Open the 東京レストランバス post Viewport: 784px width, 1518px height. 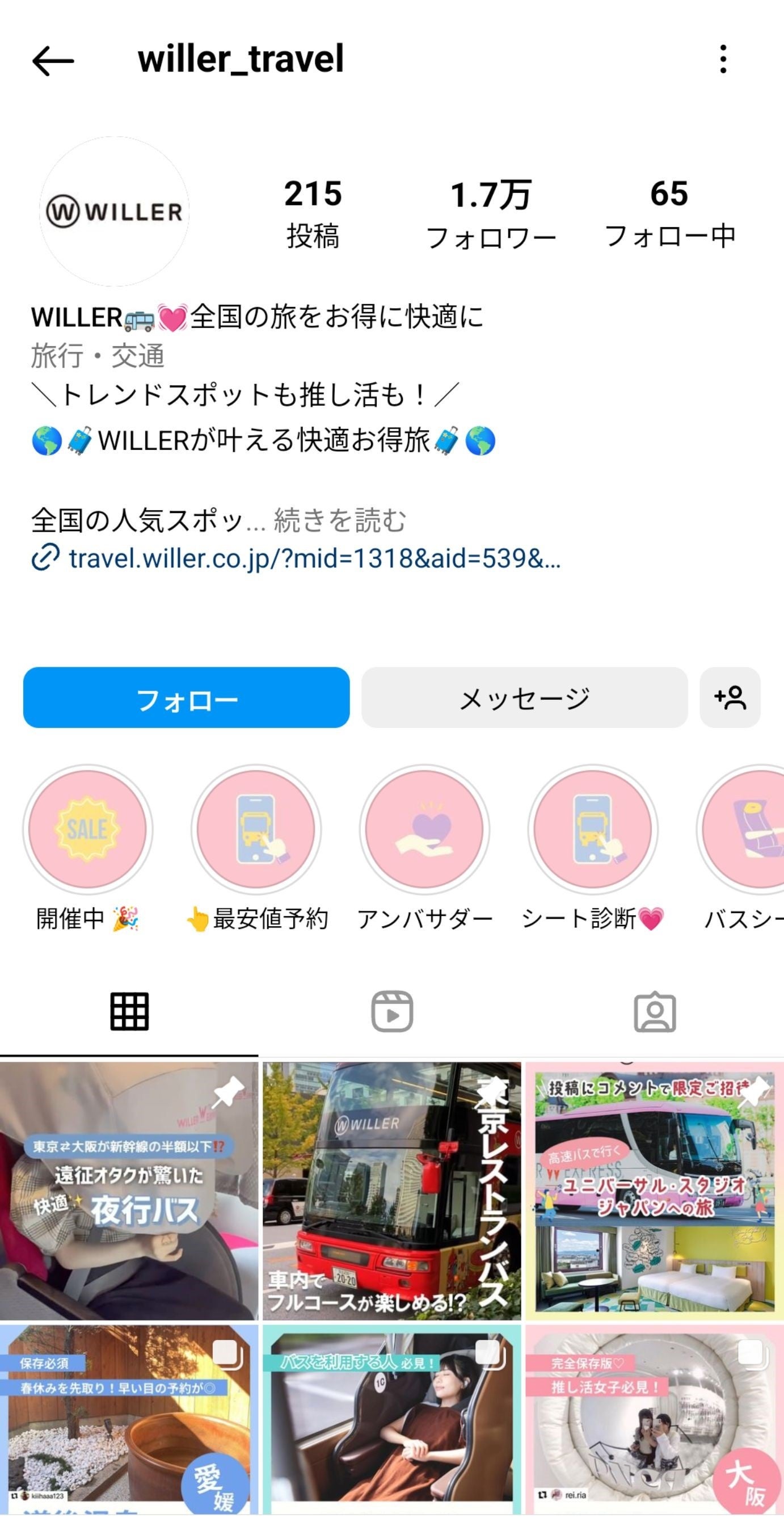[391, 1192]
